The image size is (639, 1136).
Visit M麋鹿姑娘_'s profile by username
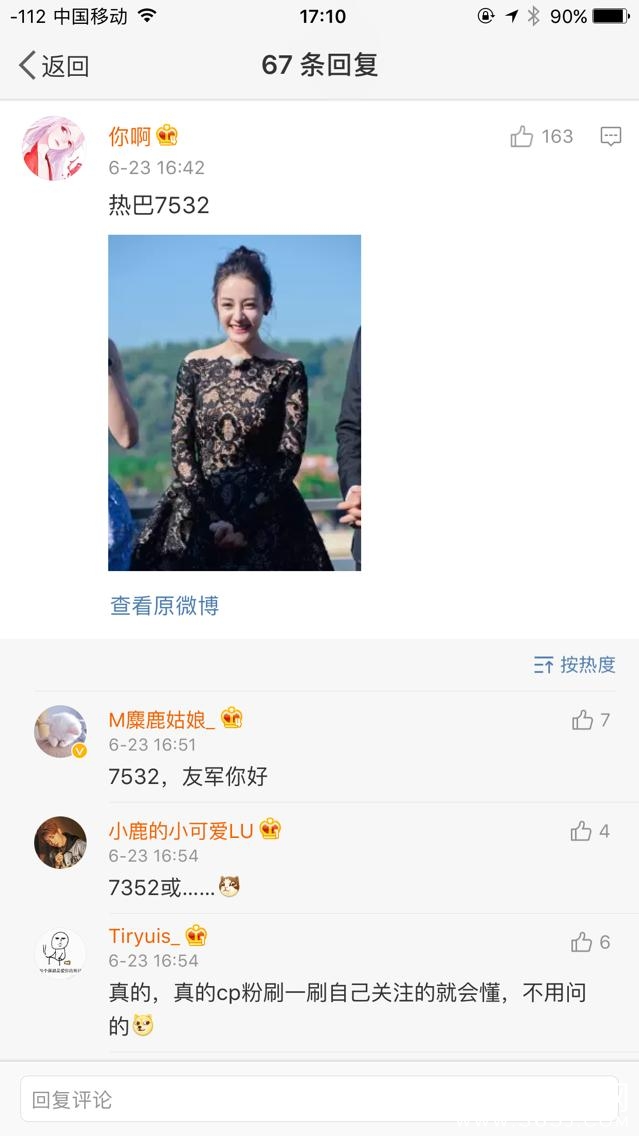point(161,719)
